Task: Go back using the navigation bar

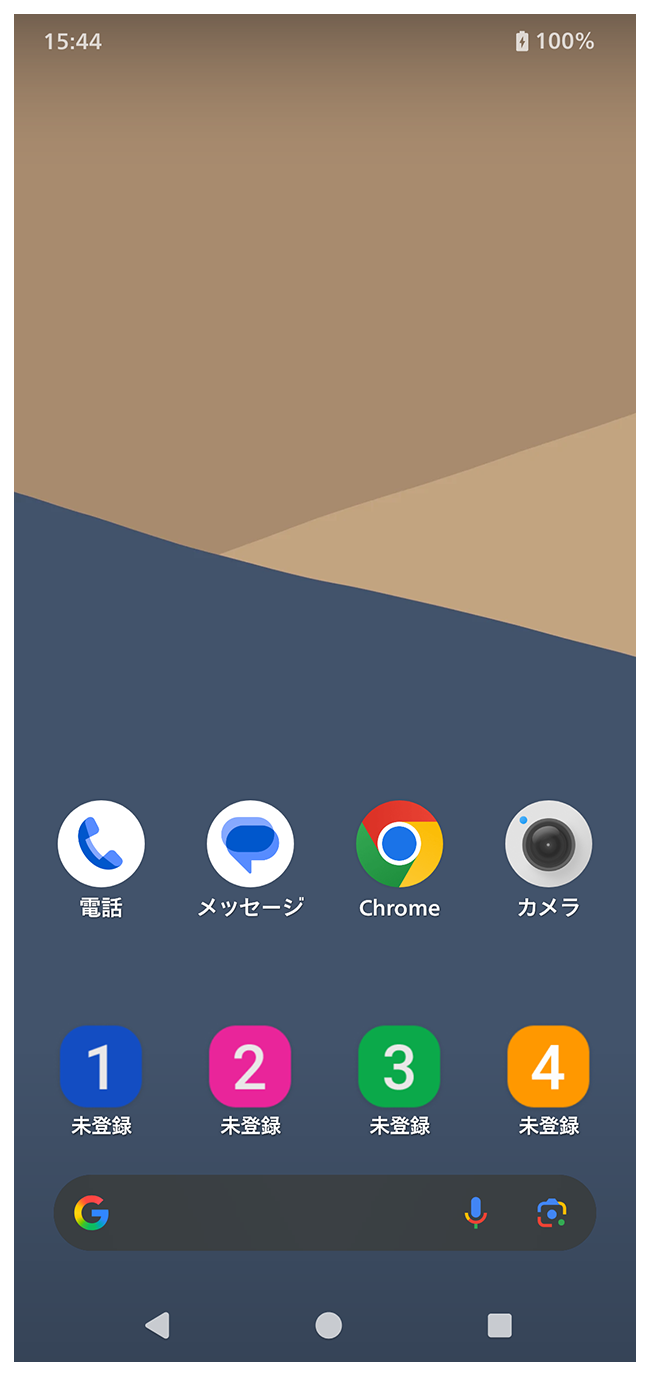Action: click(x=157, y=1325)
